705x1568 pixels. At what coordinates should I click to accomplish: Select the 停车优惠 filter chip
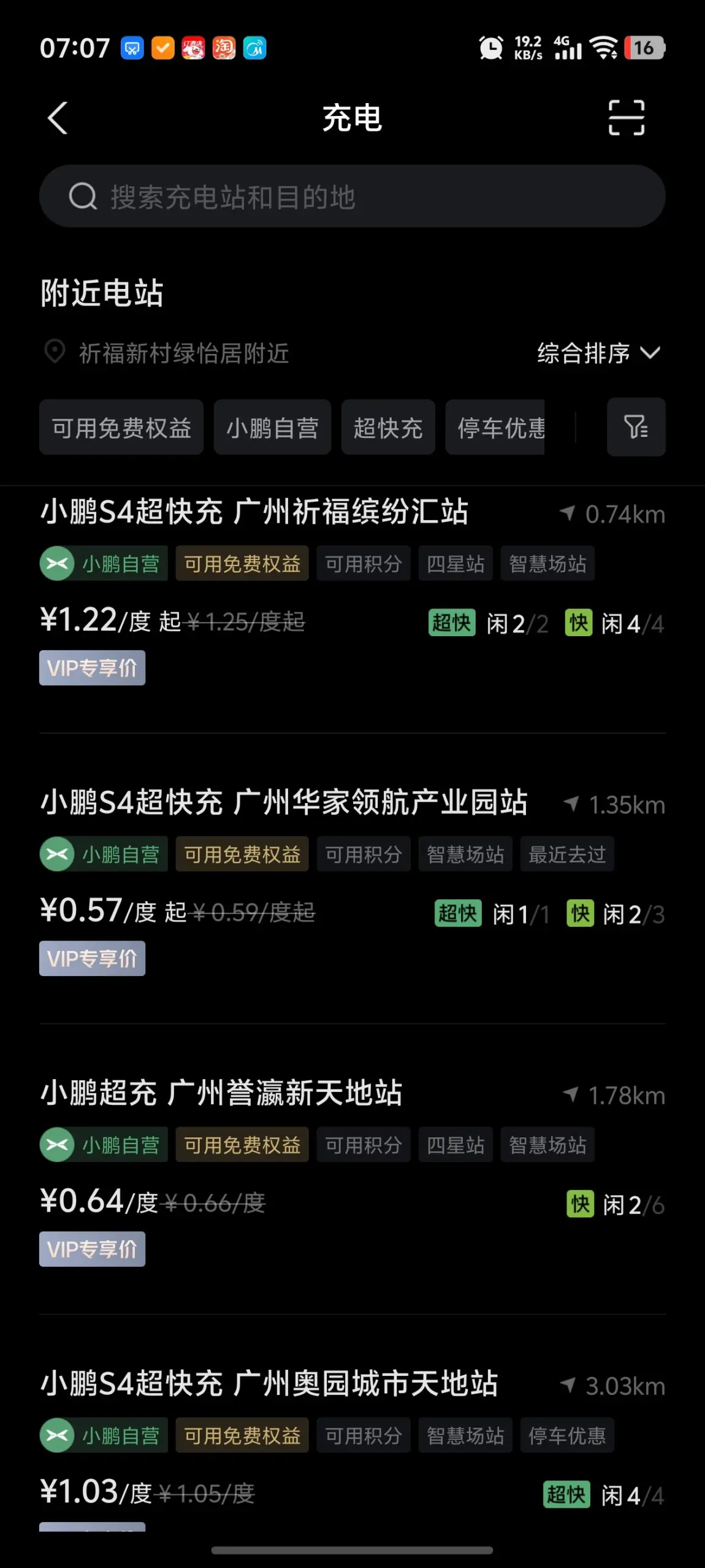click(495, 428)
